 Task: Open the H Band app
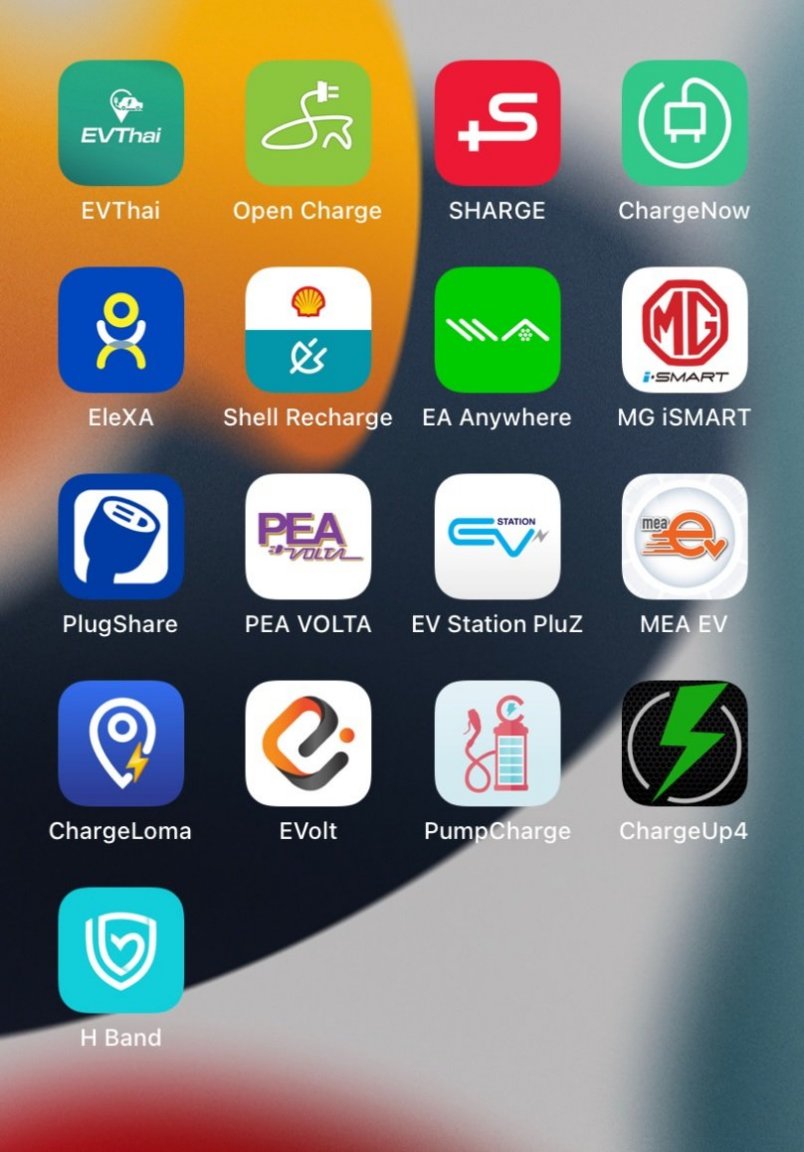[121, 950]
